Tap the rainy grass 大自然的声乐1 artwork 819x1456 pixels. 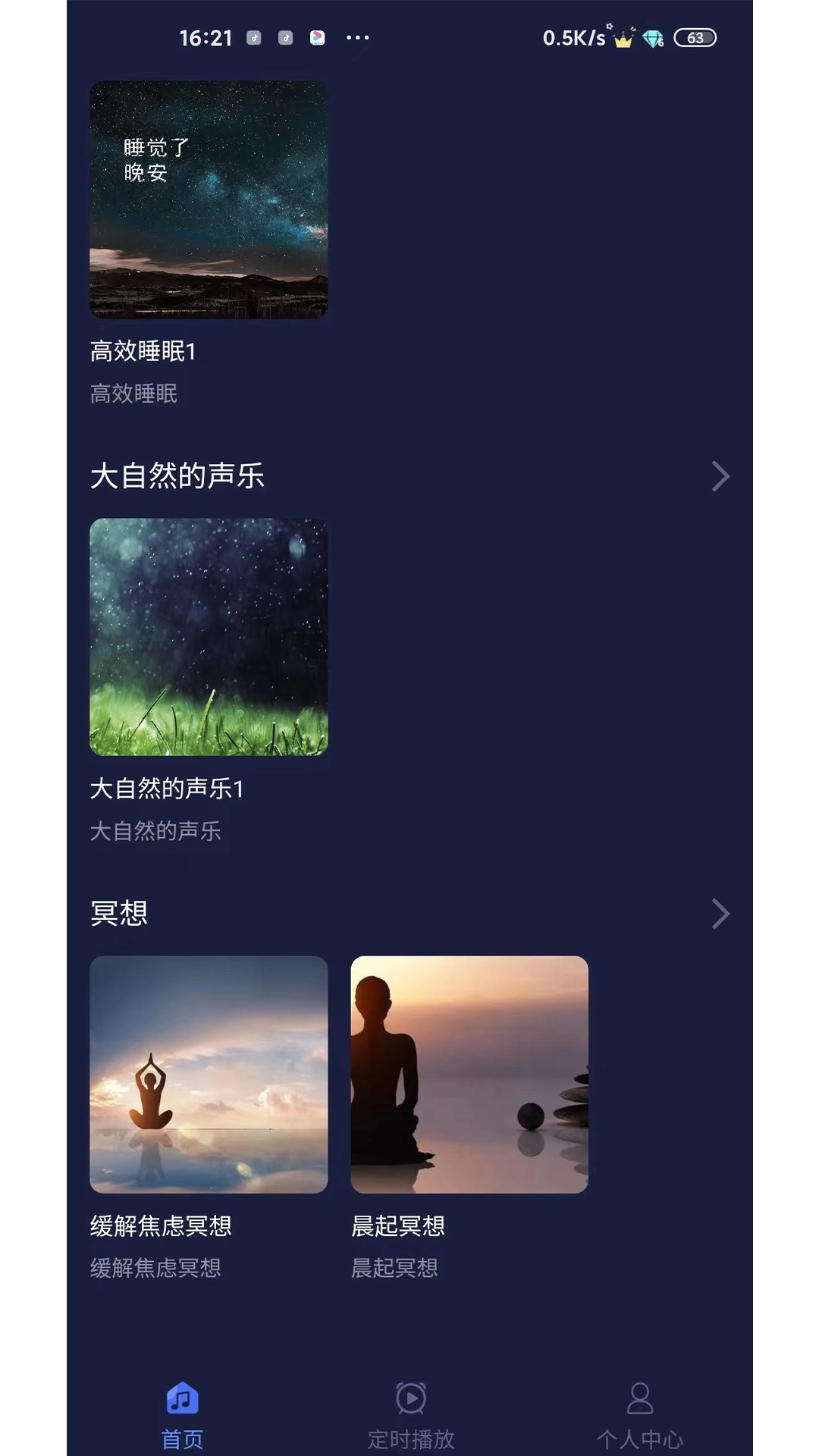[209, 637]
